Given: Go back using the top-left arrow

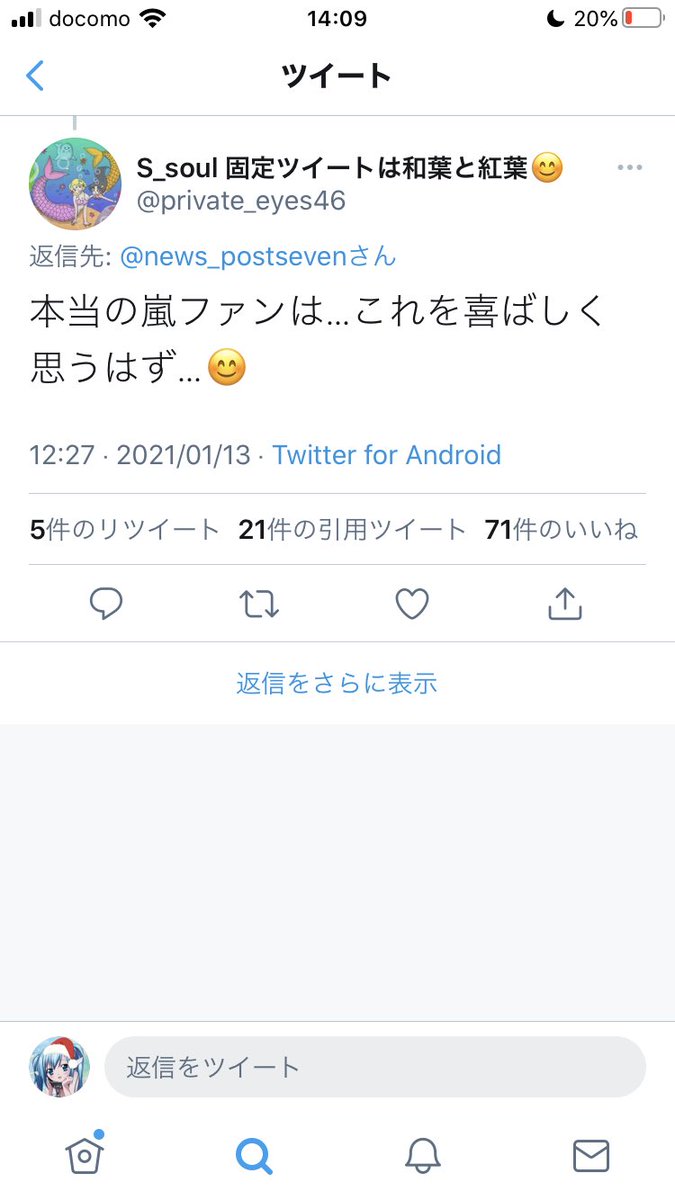Looking at the screenshot, I should point(35,76).
